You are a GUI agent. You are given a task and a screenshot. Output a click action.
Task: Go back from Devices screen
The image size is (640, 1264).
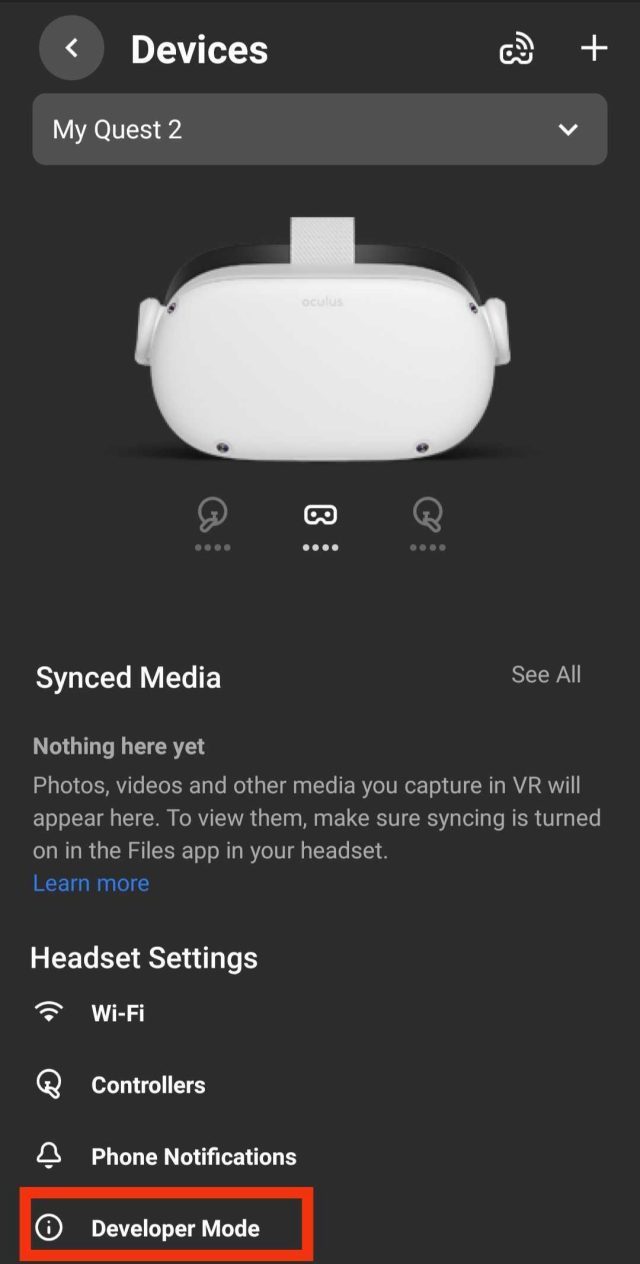pyautogui.click(x=71, y=48)
